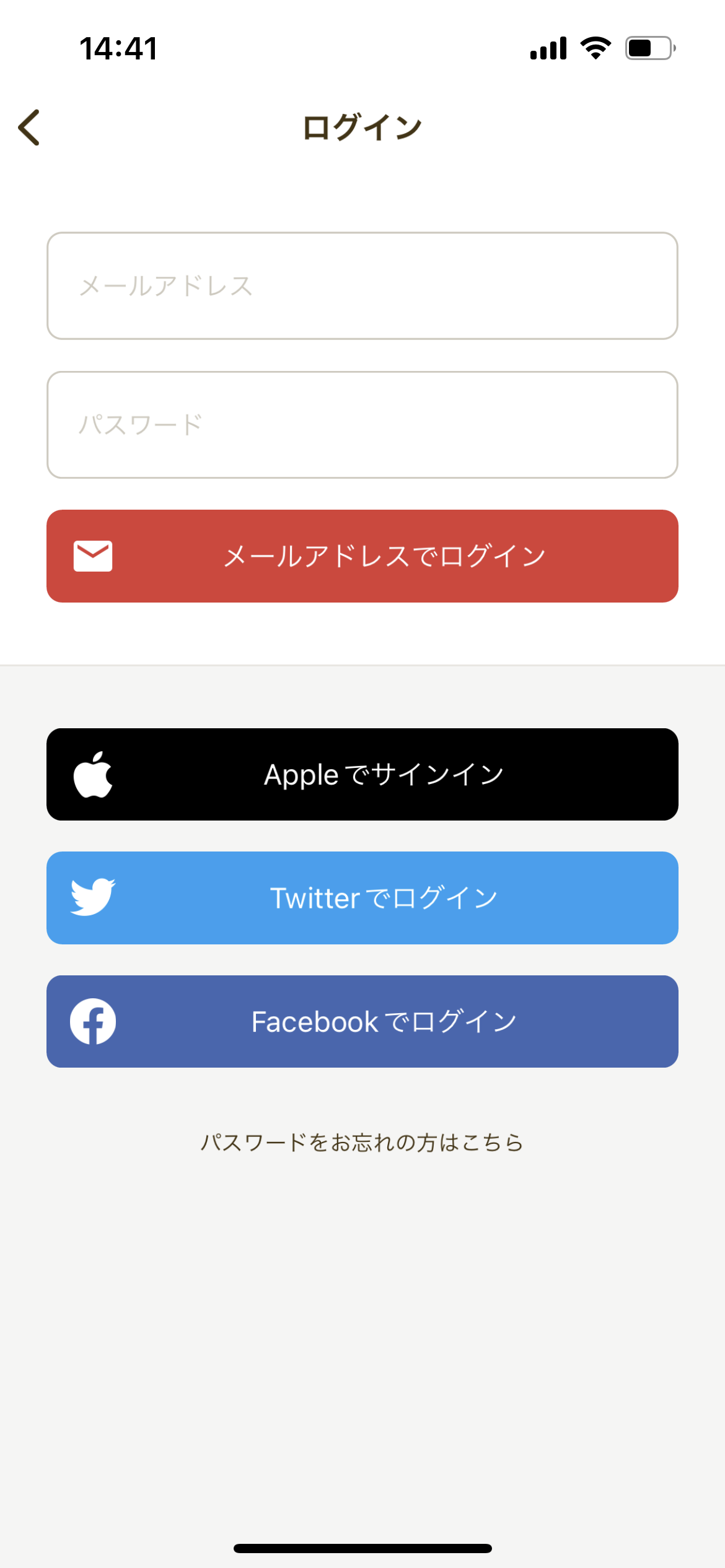Log in with Facebook
Image resolution: width=725 pixels, height=1568 pixels.
point(362,1022)
